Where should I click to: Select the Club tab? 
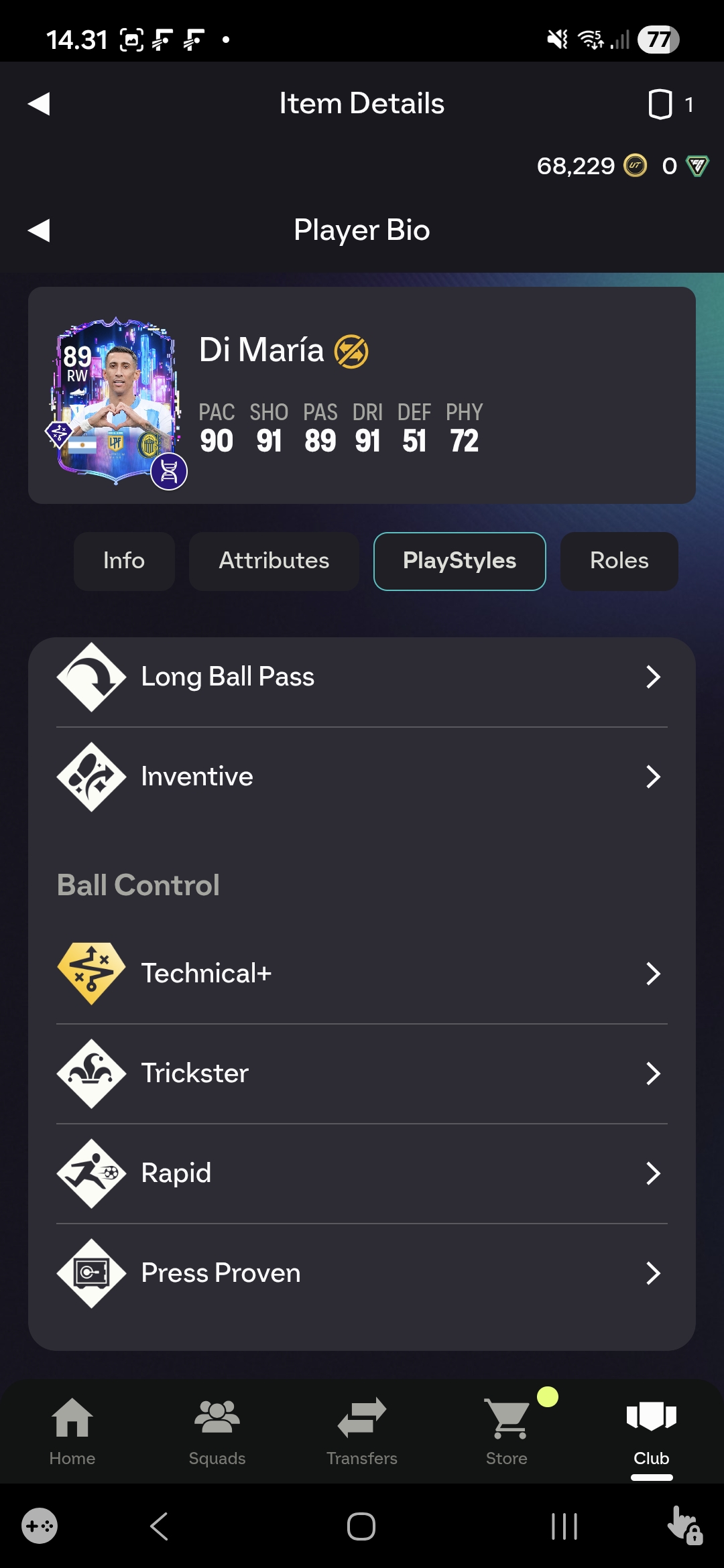point(652,1431)
